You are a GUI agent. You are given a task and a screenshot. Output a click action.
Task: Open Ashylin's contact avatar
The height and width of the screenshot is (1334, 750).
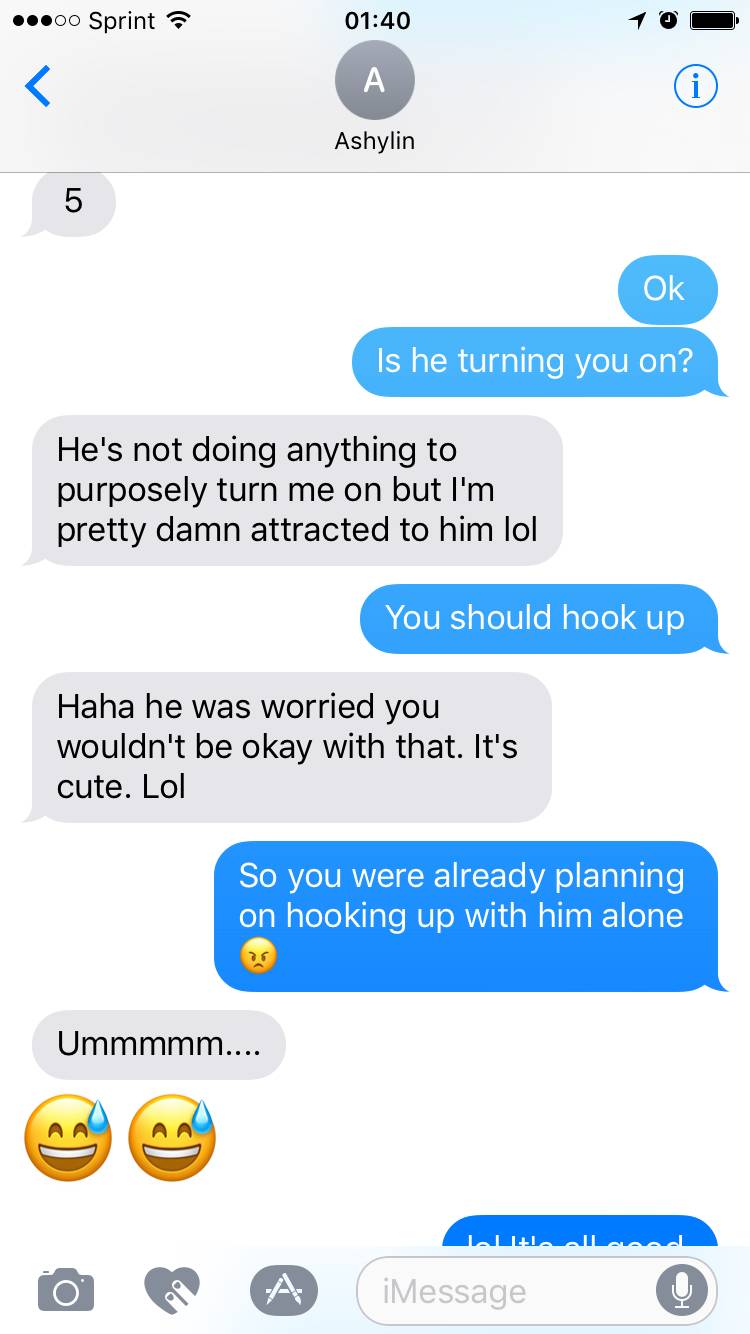pos(374,80)
